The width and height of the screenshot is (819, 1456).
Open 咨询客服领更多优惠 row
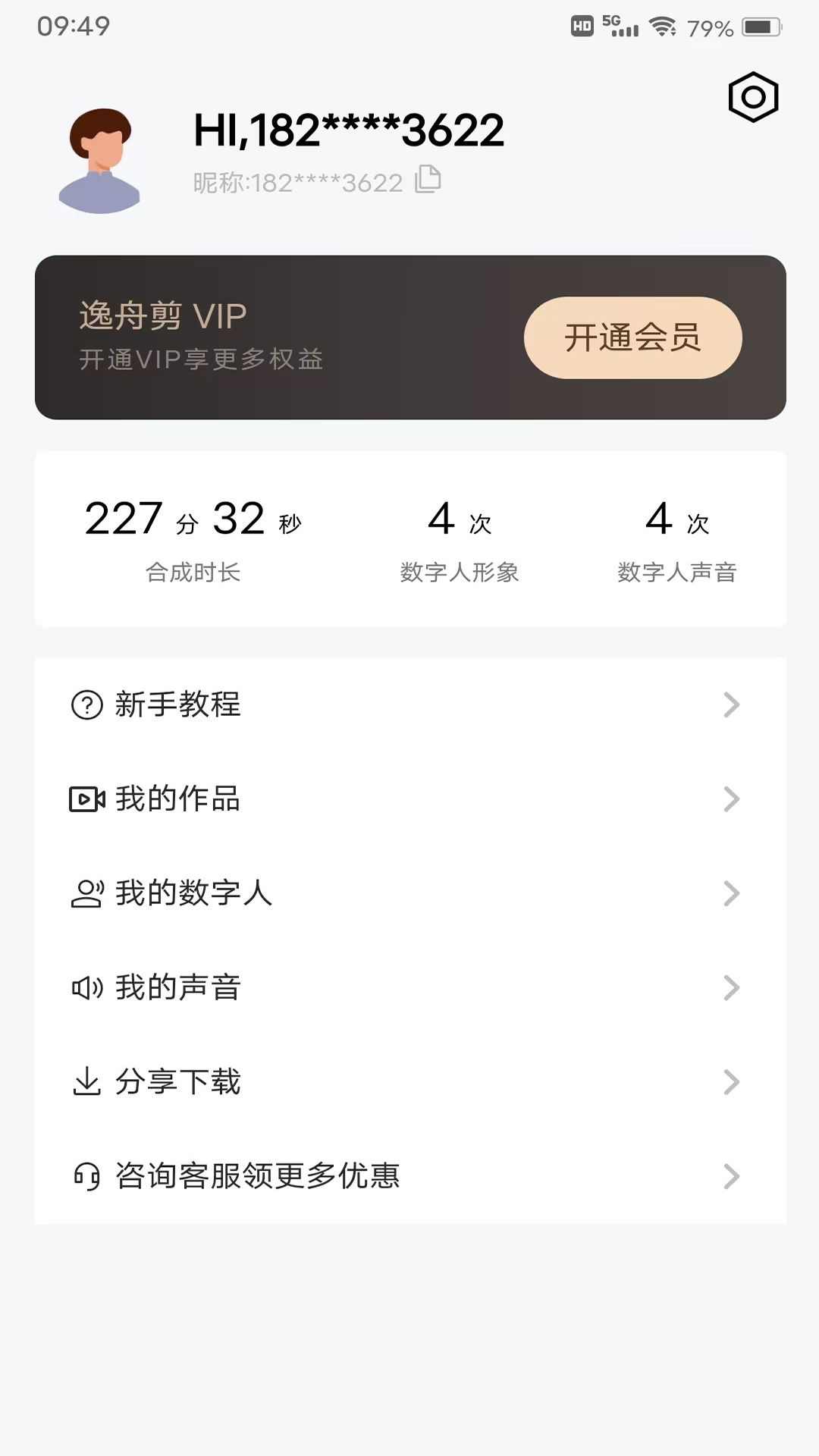(x=409, y=1176)
